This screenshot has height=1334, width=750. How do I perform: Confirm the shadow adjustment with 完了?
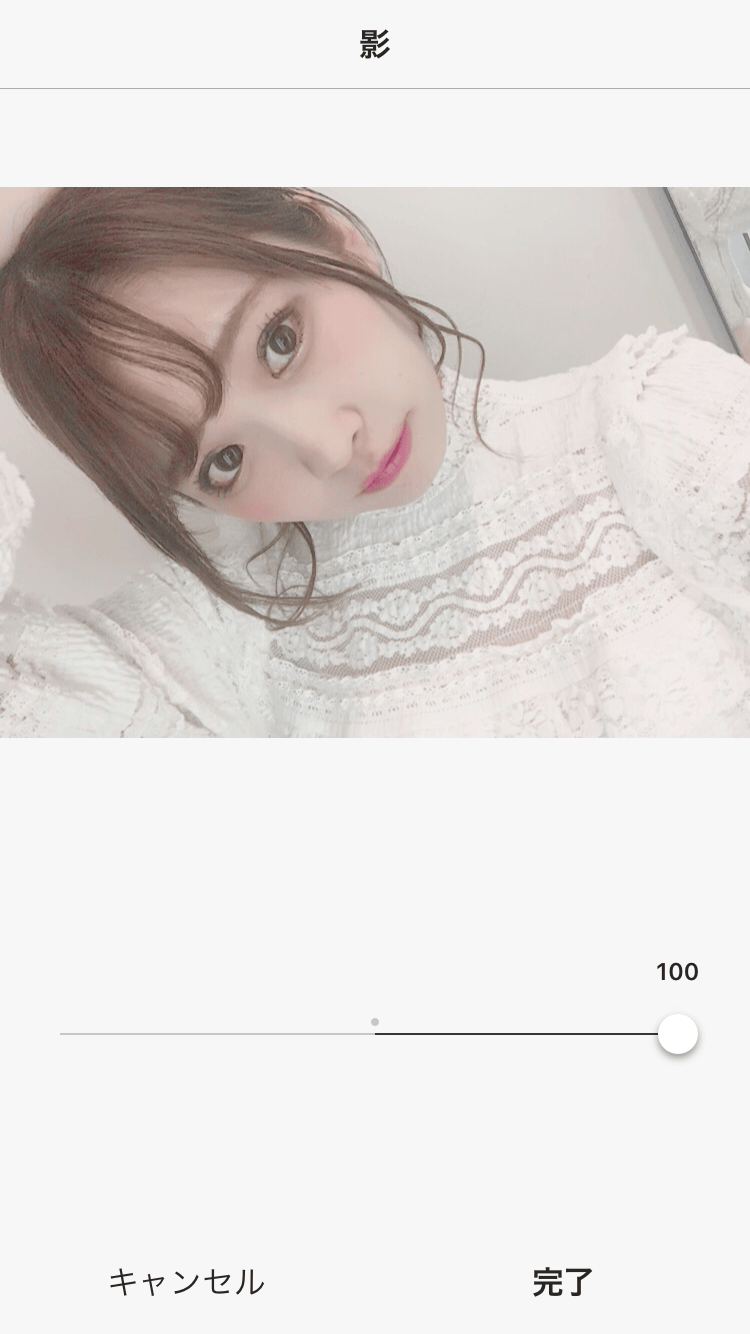(563, 1281)
